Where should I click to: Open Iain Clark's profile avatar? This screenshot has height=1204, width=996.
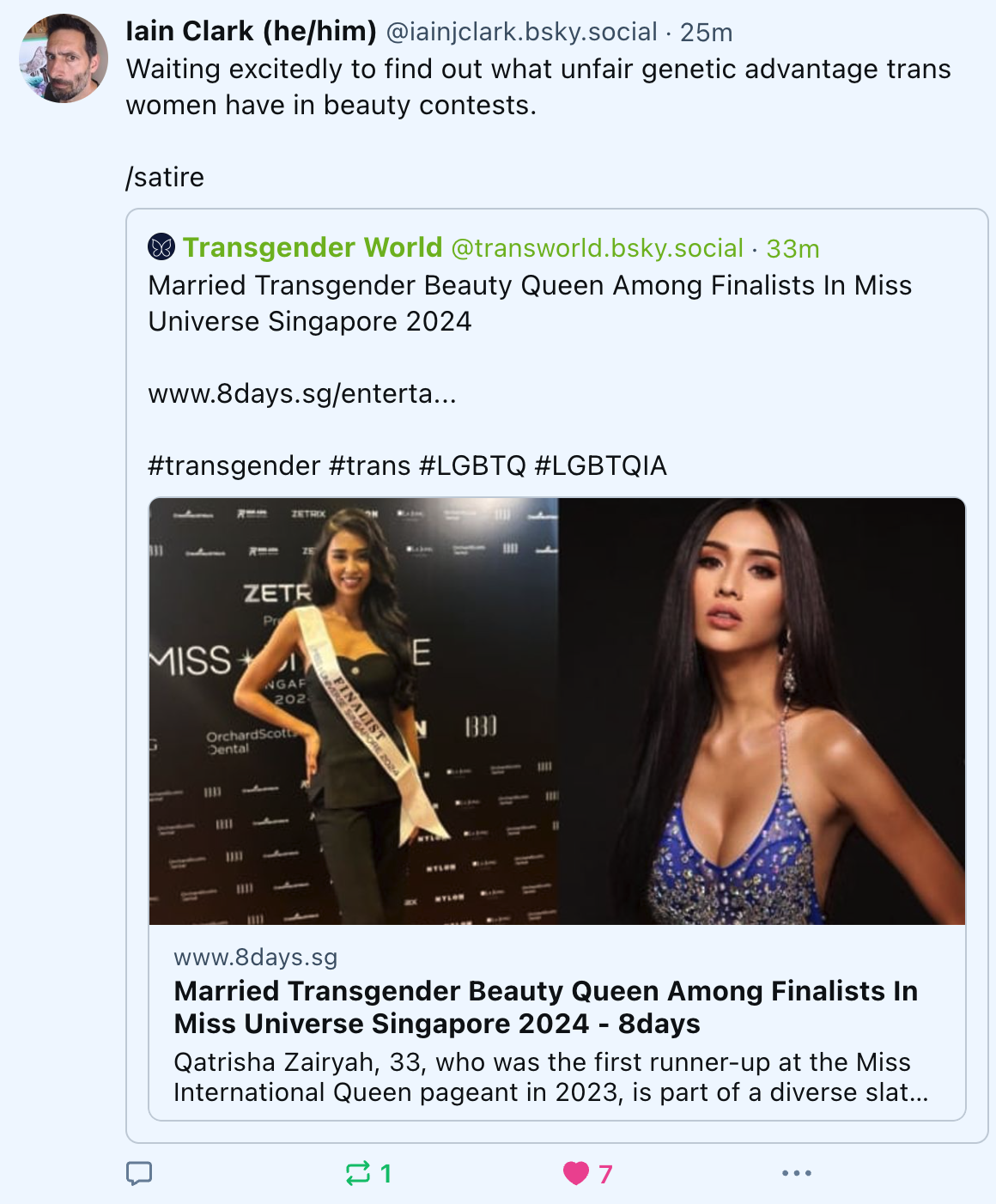pyautogui.click(x=64, y=58)
